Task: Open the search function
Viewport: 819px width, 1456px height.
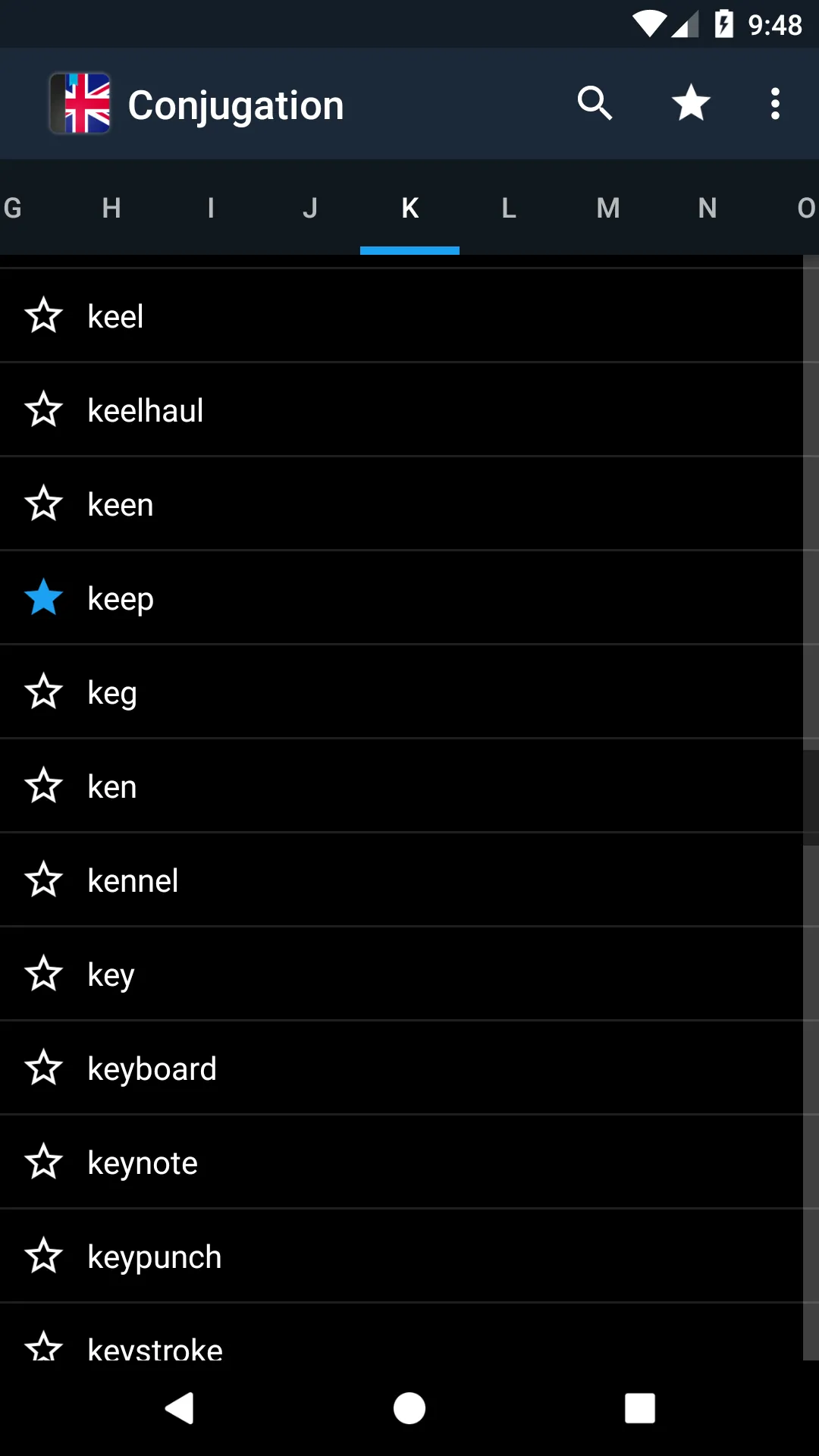Action: [595, 103]
